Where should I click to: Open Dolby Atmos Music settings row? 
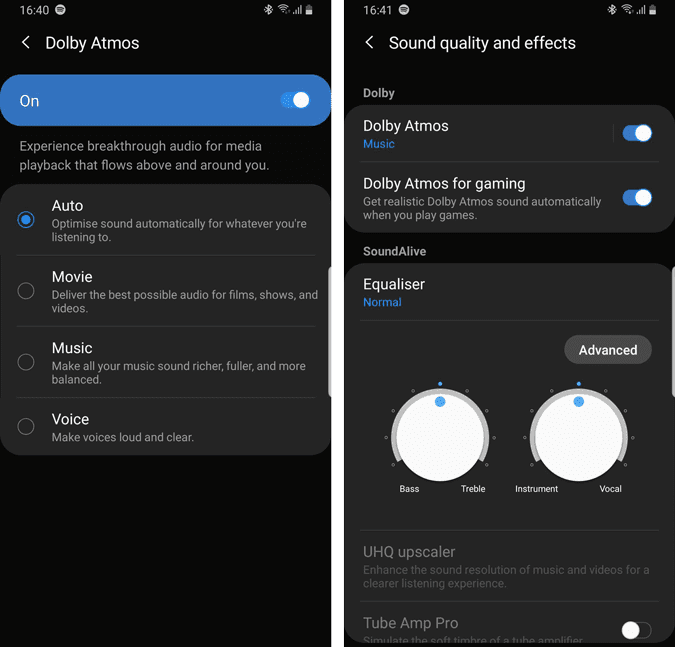[x=482, y=134]
